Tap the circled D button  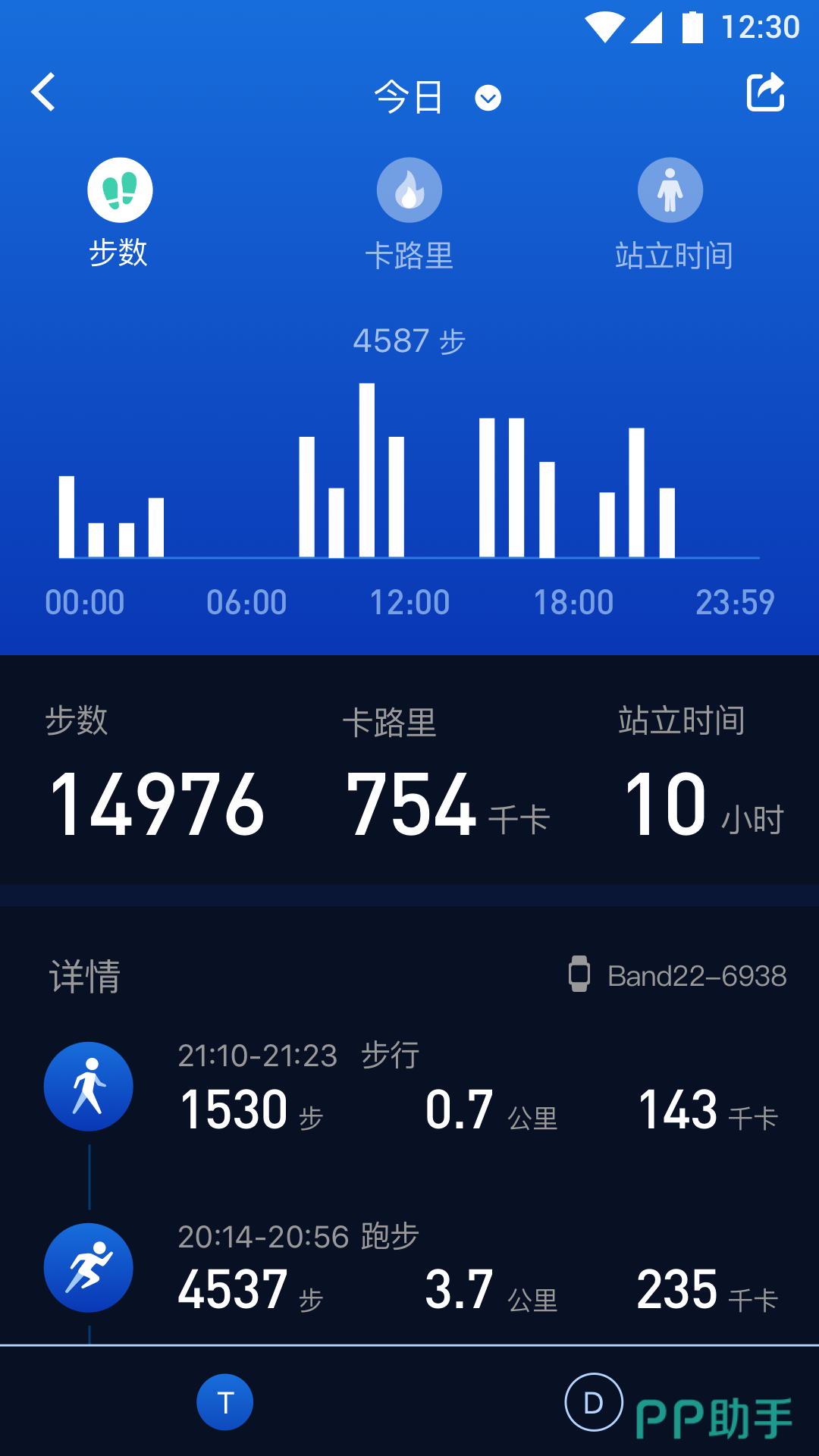[593, 1402]
